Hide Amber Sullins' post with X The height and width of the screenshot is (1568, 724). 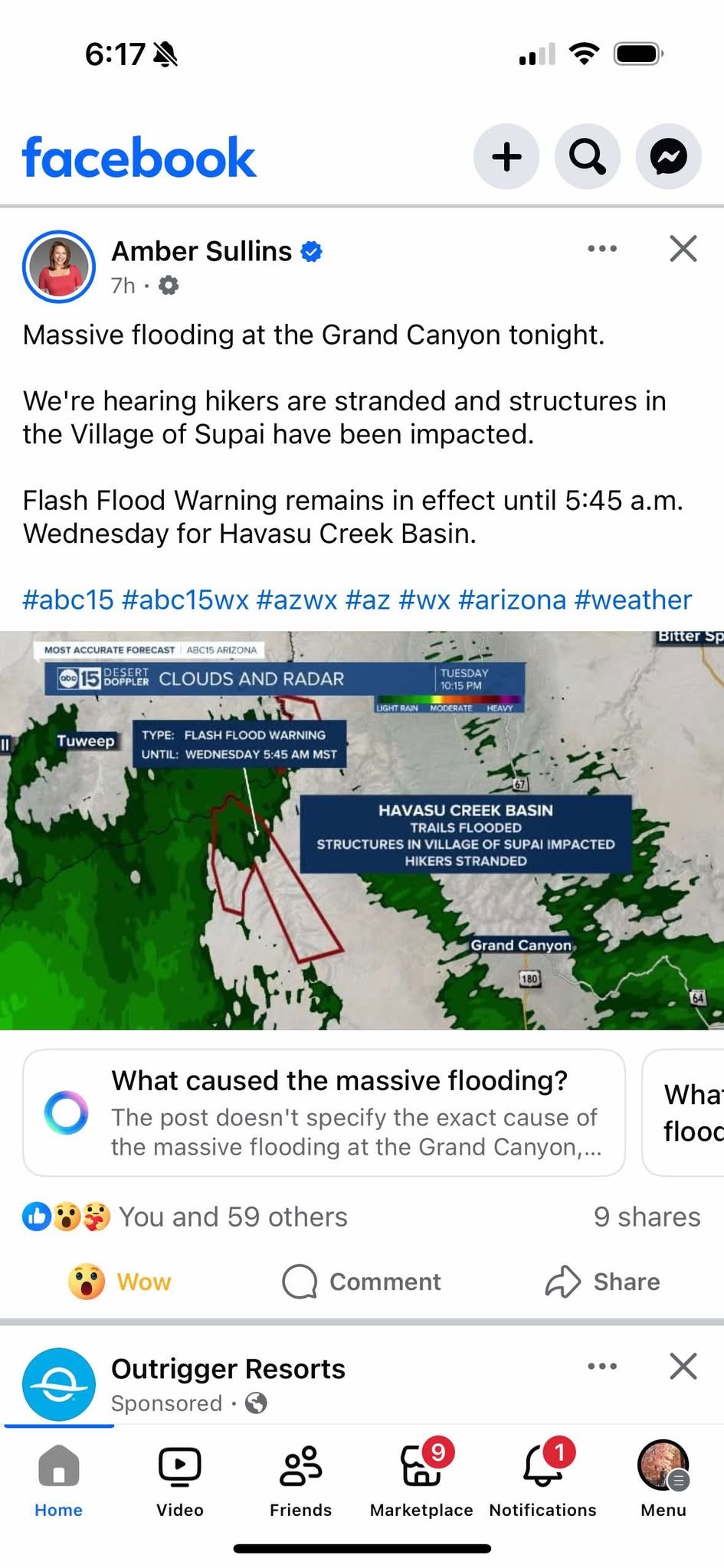tap(683, 249)
